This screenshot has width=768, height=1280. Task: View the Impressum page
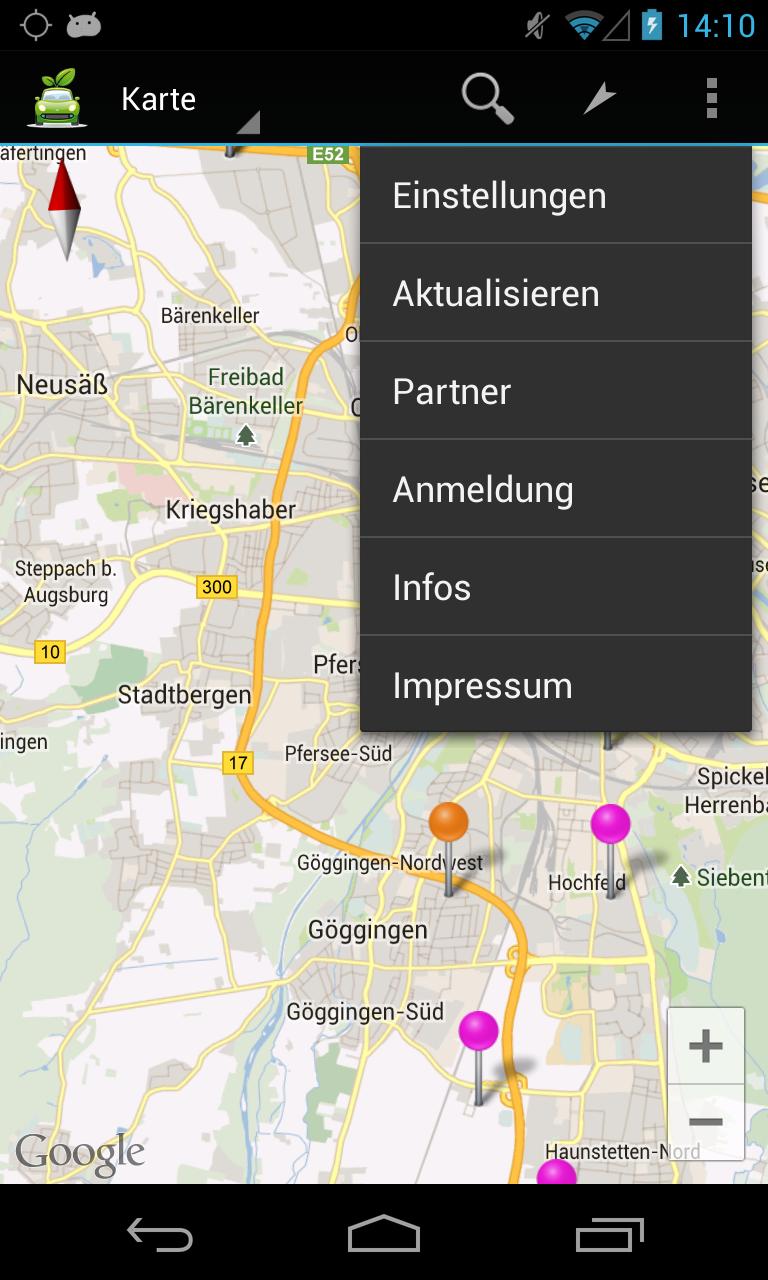click(555, 686)
